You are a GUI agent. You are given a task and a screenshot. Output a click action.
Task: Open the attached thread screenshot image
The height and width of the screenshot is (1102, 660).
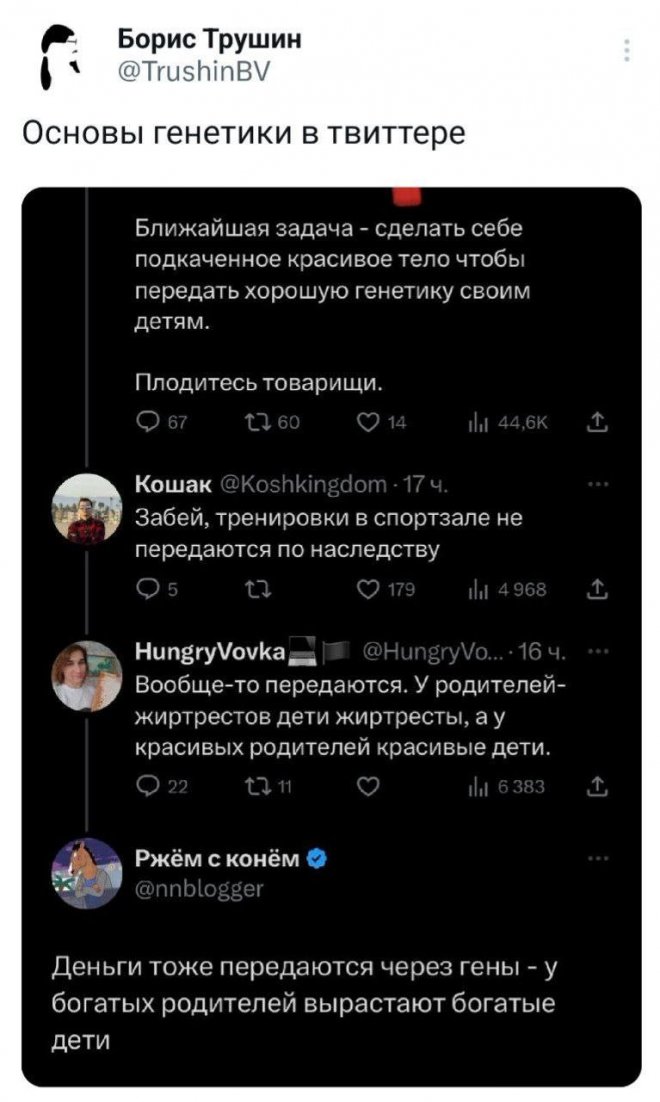[331, 636]
